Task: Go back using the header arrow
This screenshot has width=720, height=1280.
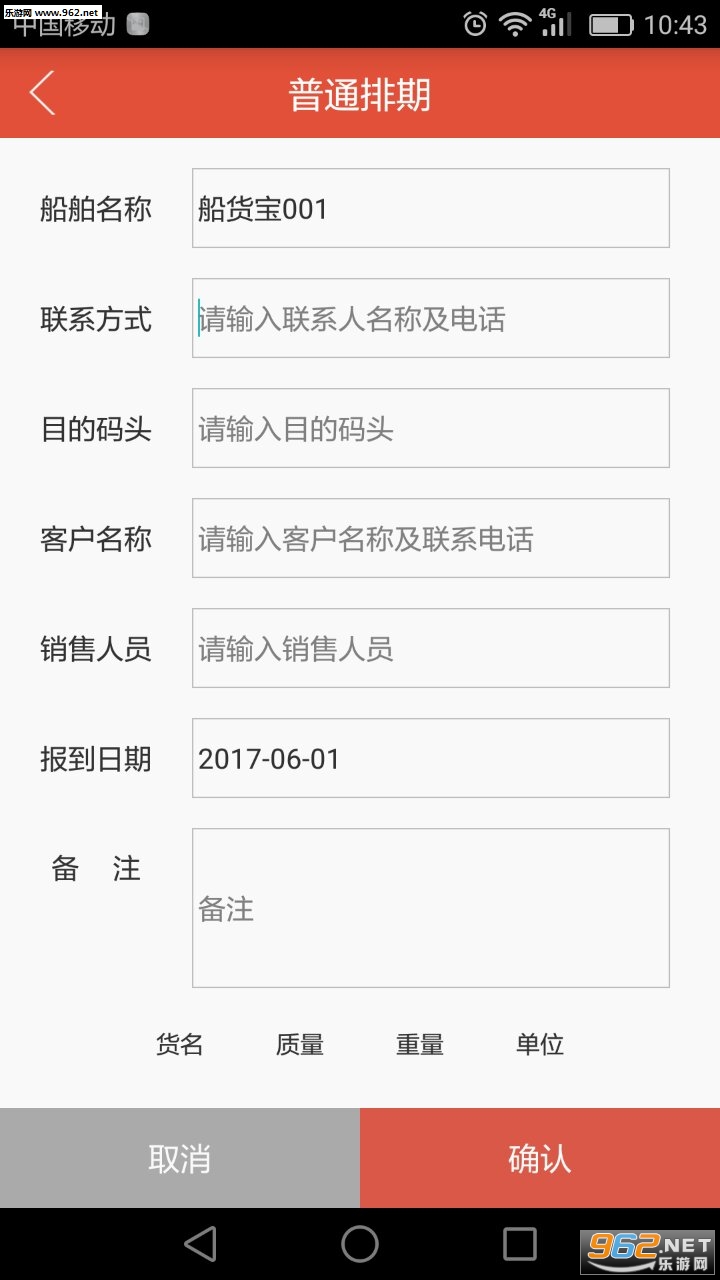Action: [x=42, y=94]
